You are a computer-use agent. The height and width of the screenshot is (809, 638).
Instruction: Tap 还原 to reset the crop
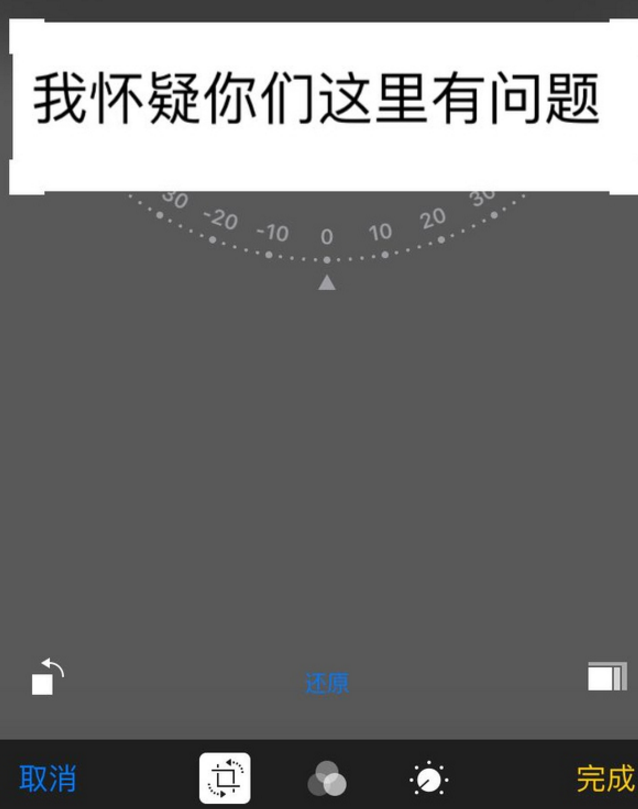click(326, 684)
